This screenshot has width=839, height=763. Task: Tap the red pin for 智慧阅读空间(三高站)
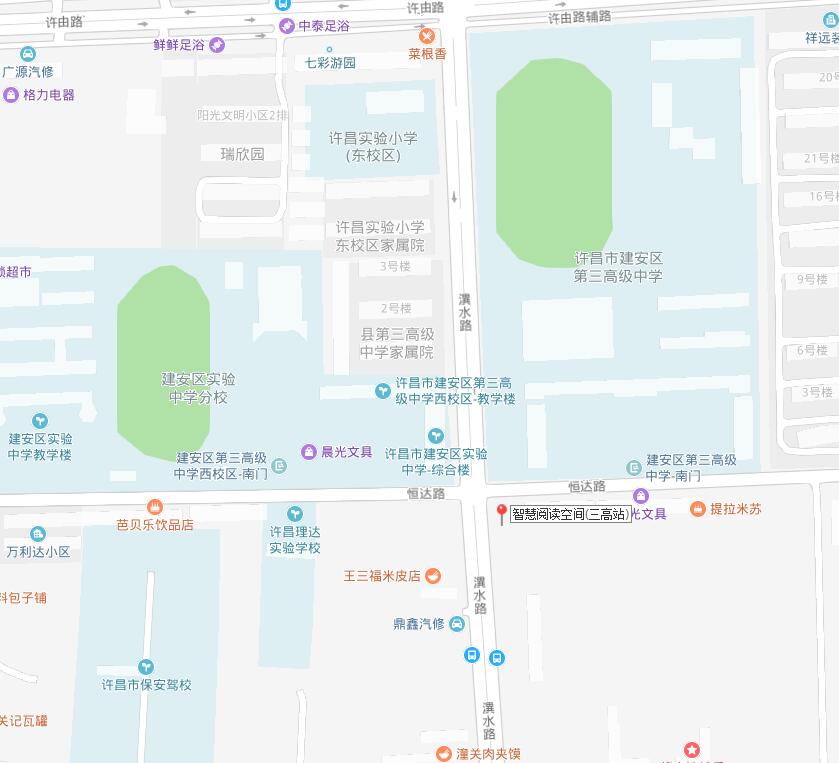coord(502,513)
